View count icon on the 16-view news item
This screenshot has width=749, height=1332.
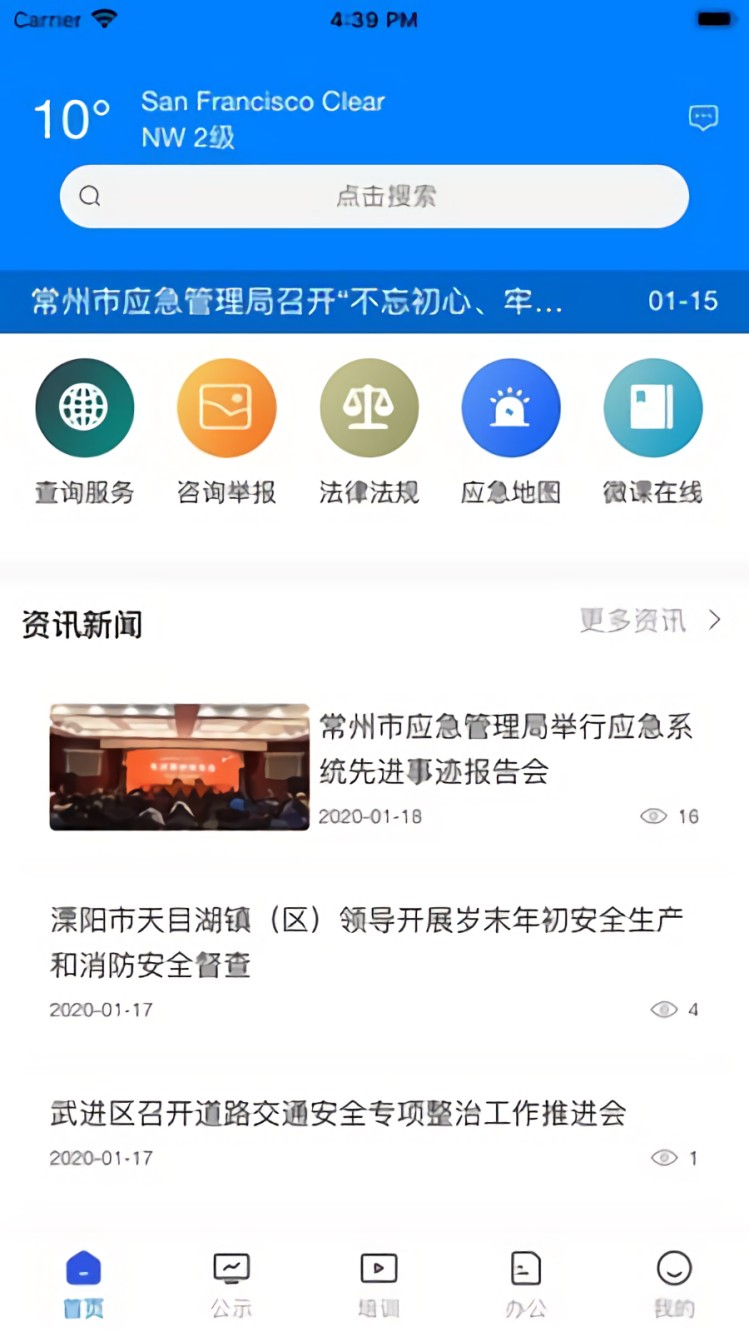[x=654, y=816]
